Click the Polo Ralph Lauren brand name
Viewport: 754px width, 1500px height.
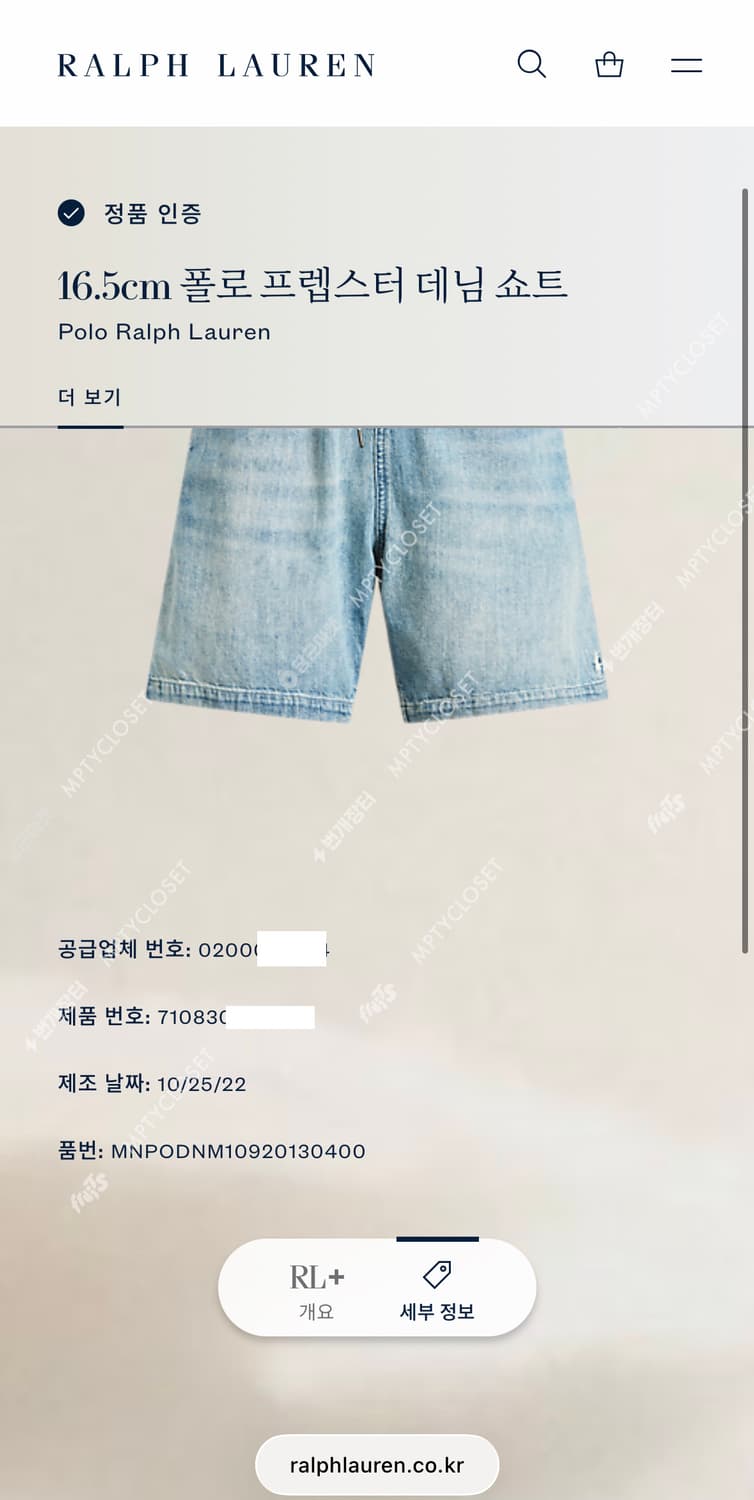pos(163,332)
